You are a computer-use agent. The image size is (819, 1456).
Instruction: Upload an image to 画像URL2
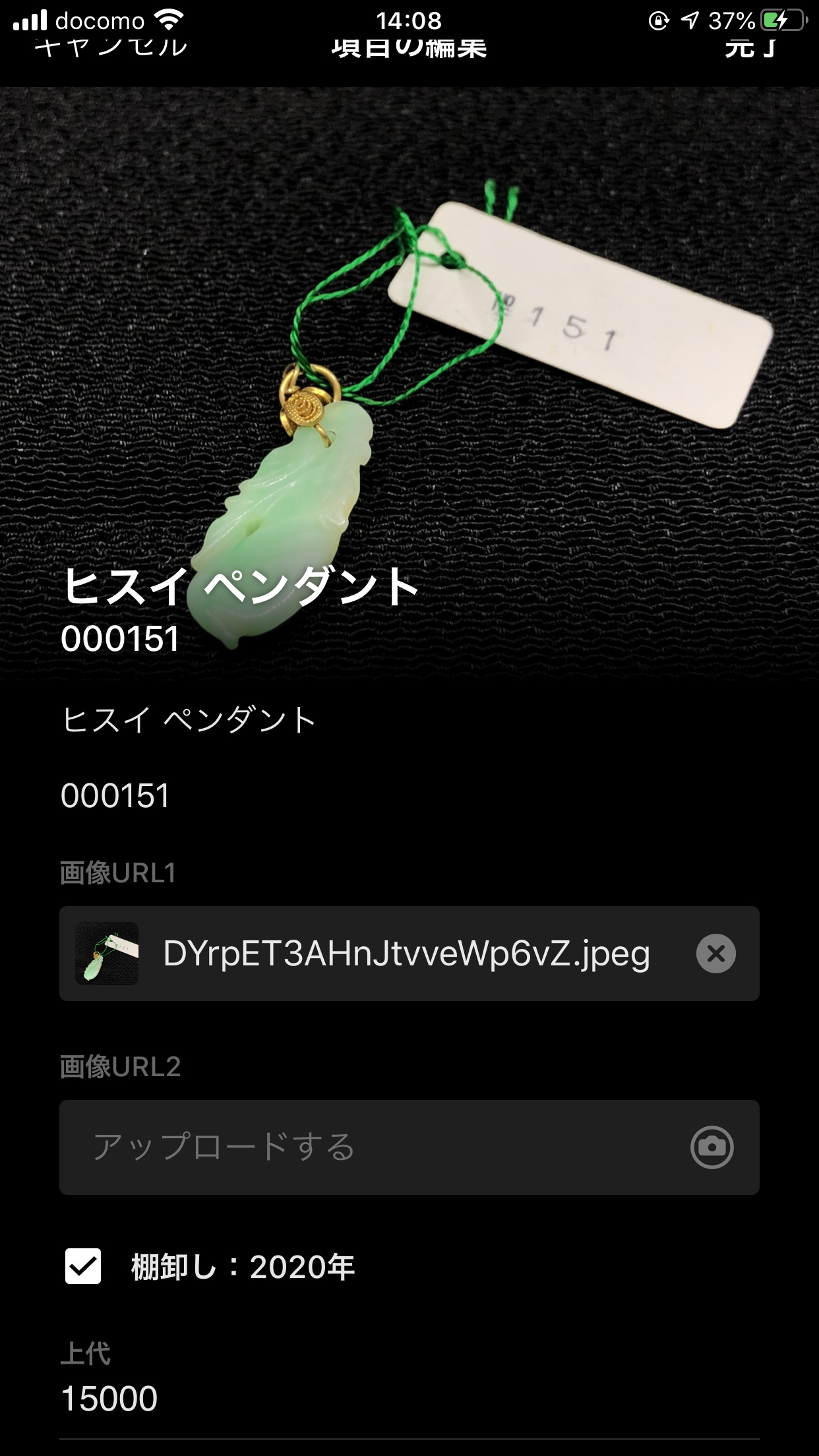(409, 1147)
